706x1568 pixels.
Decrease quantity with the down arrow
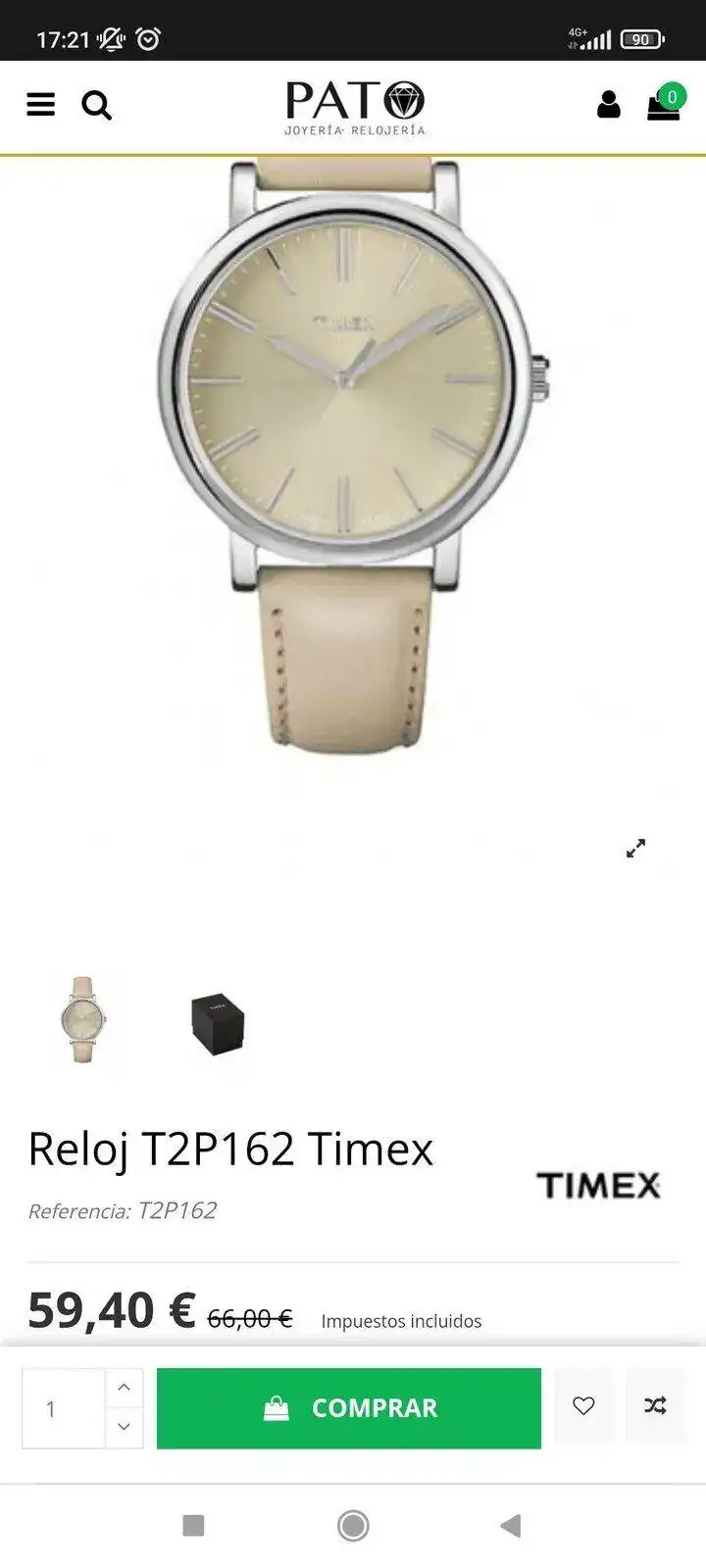pos(124,1427)
